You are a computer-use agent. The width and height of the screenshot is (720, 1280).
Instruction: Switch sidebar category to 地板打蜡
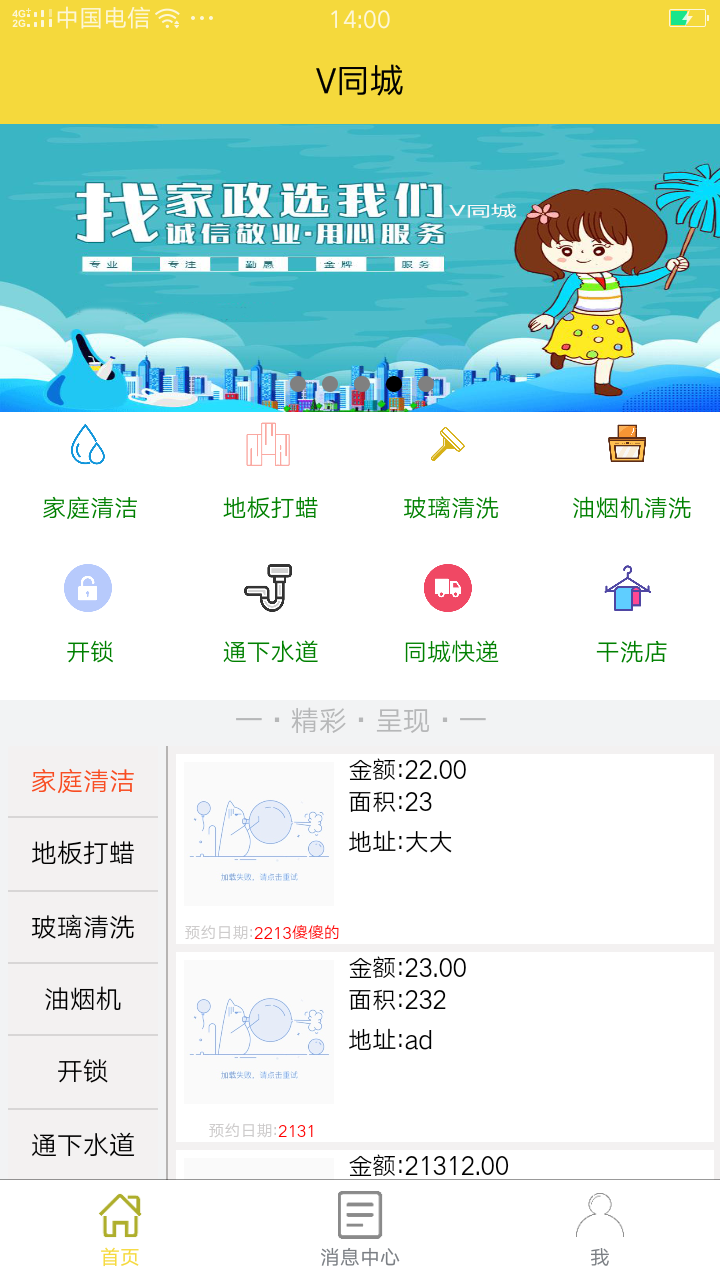[x=83, y=854]
